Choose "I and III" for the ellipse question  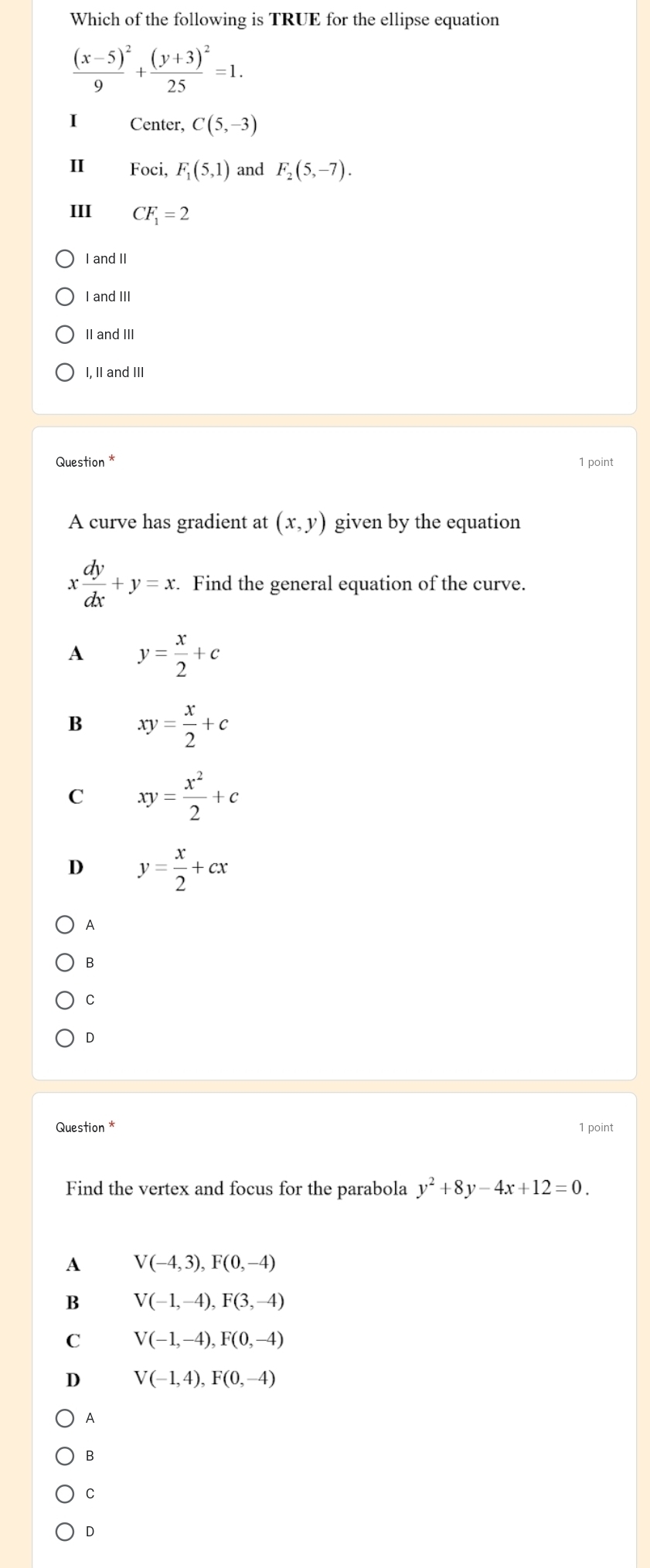(66, 296)
